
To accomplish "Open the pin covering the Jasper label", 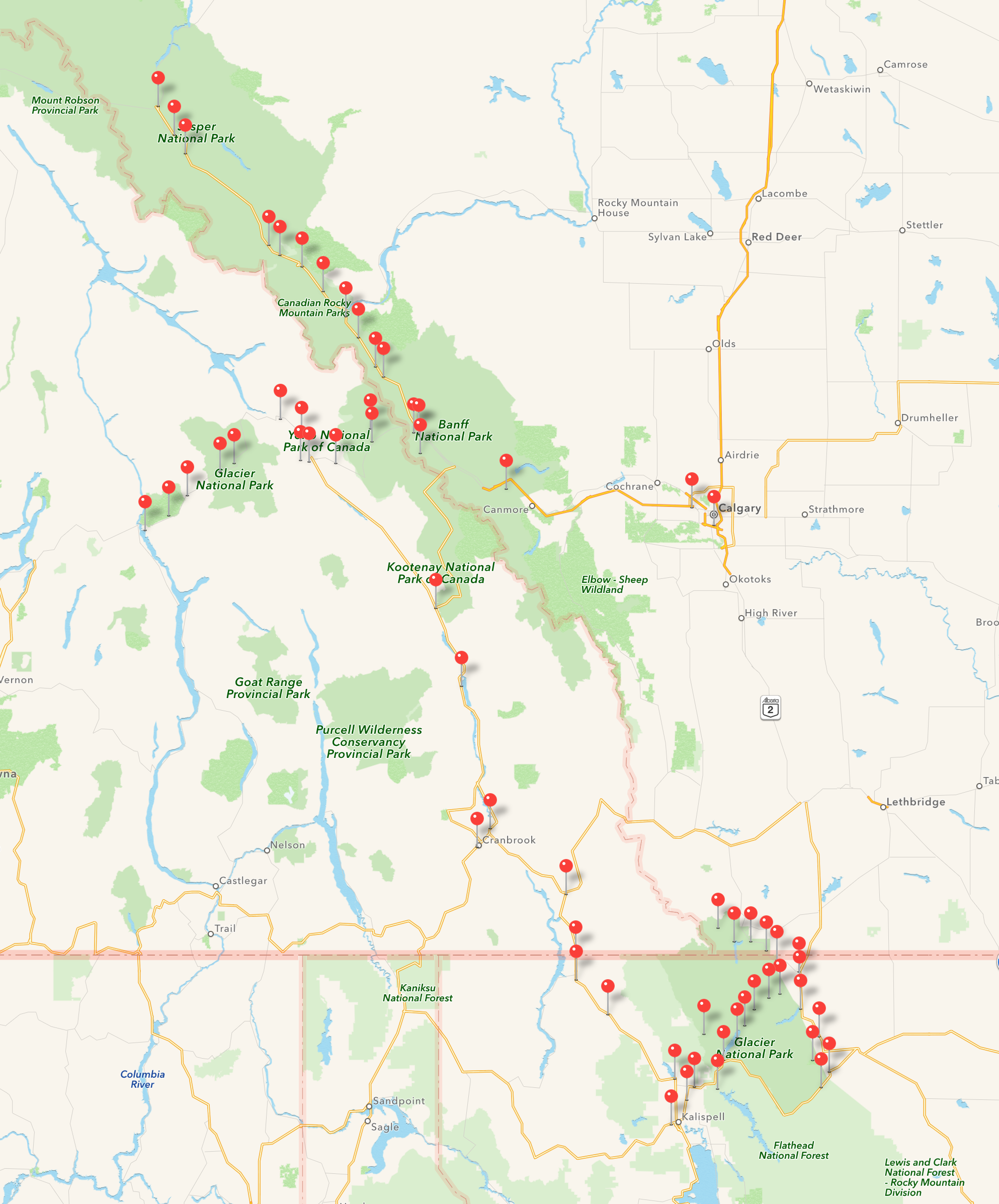I will [185, 125].
